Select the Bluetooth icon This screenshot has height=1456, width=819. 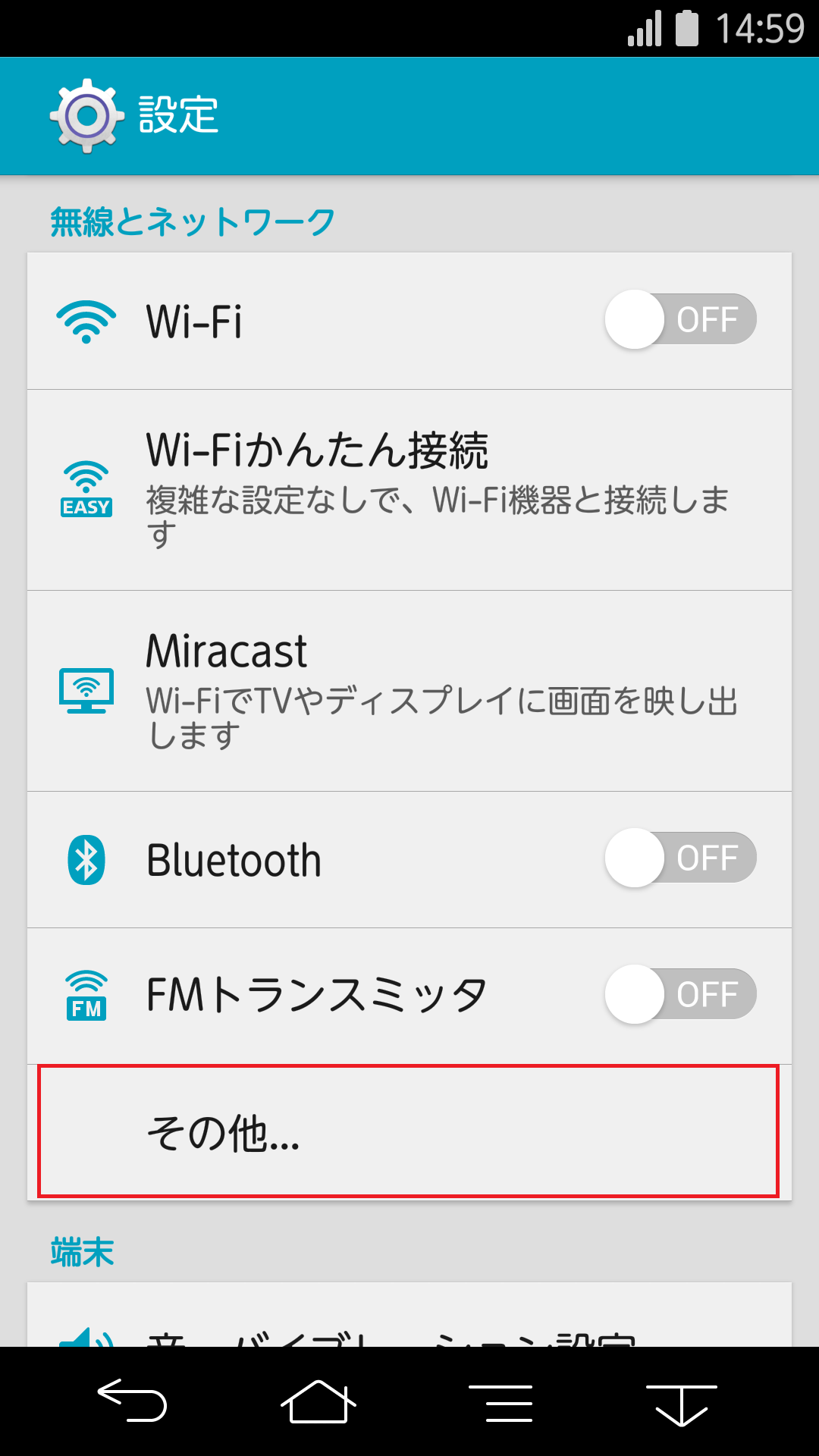click(86, 859)
